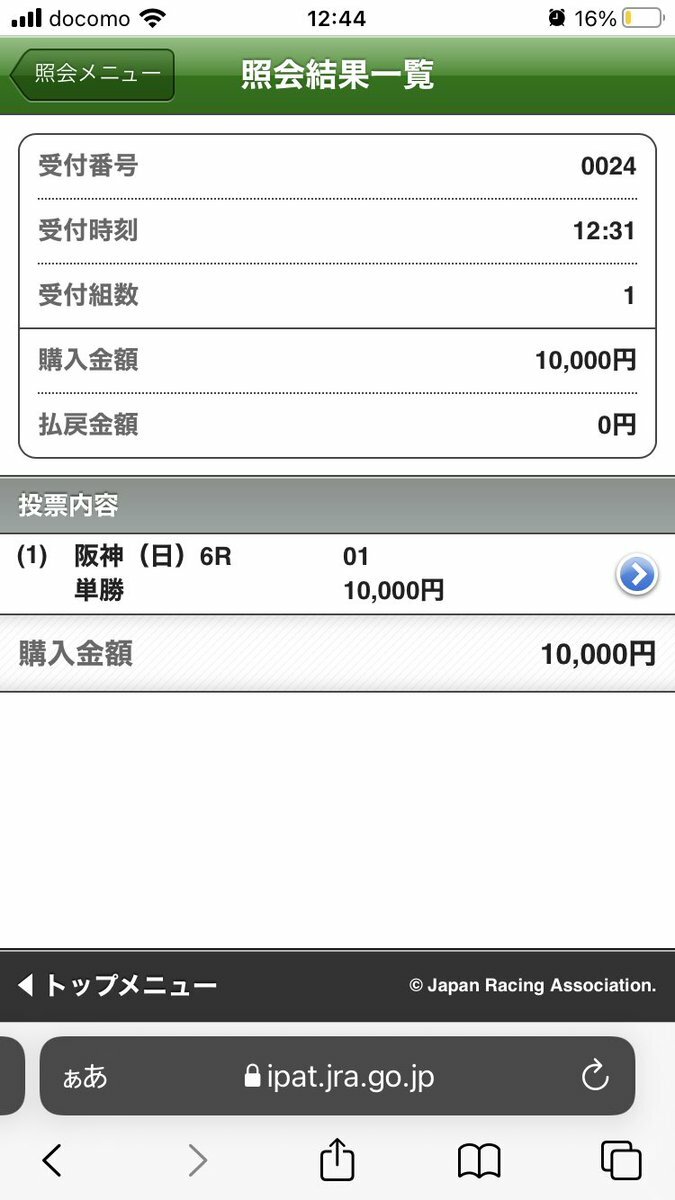
Task: Reload the ipat.jra.go.jp page
Action: tap(595, 1076)
